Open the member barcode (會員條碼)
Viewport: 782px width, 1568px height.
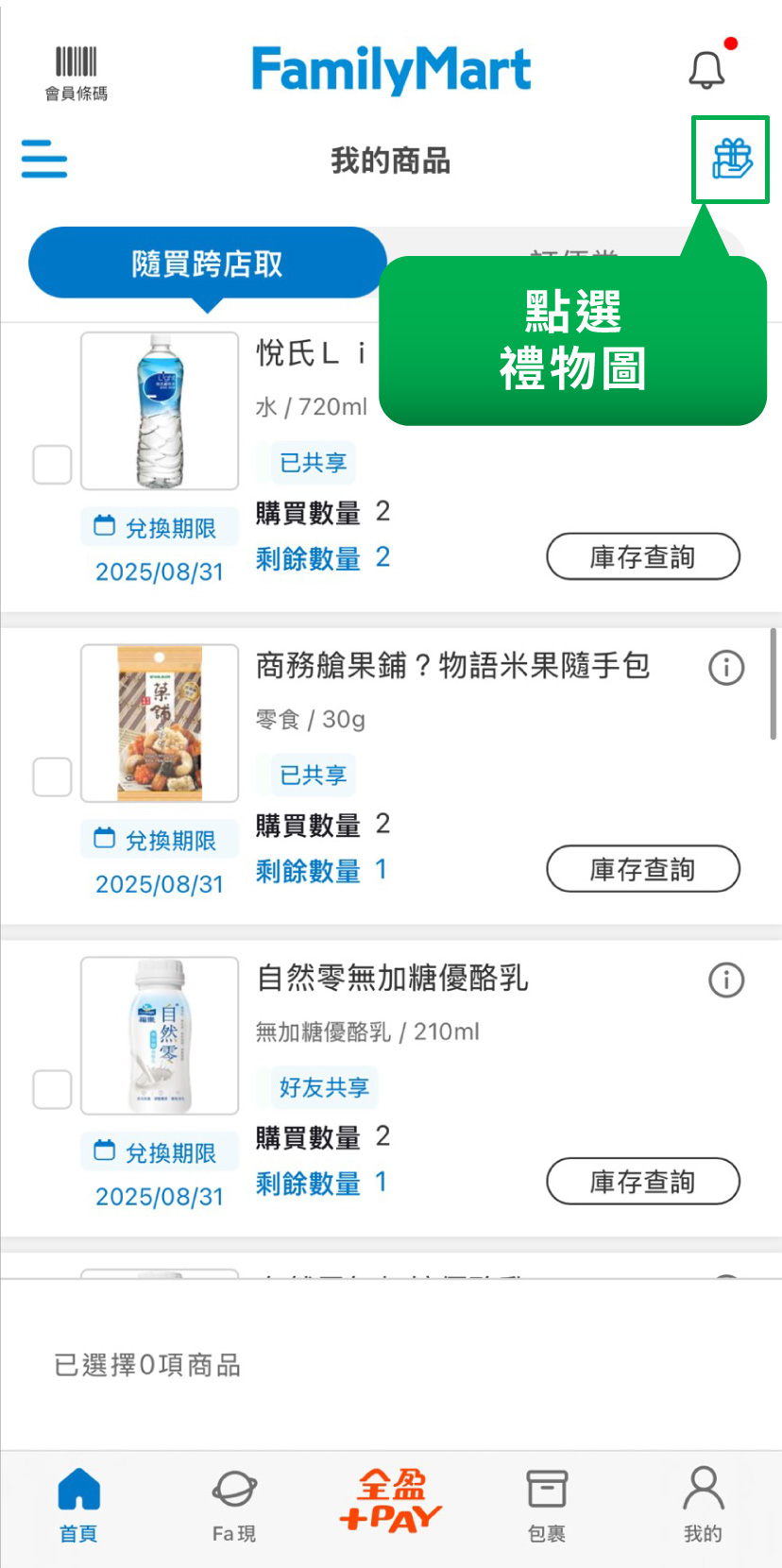pyautogui.click(x=76, y=73)
